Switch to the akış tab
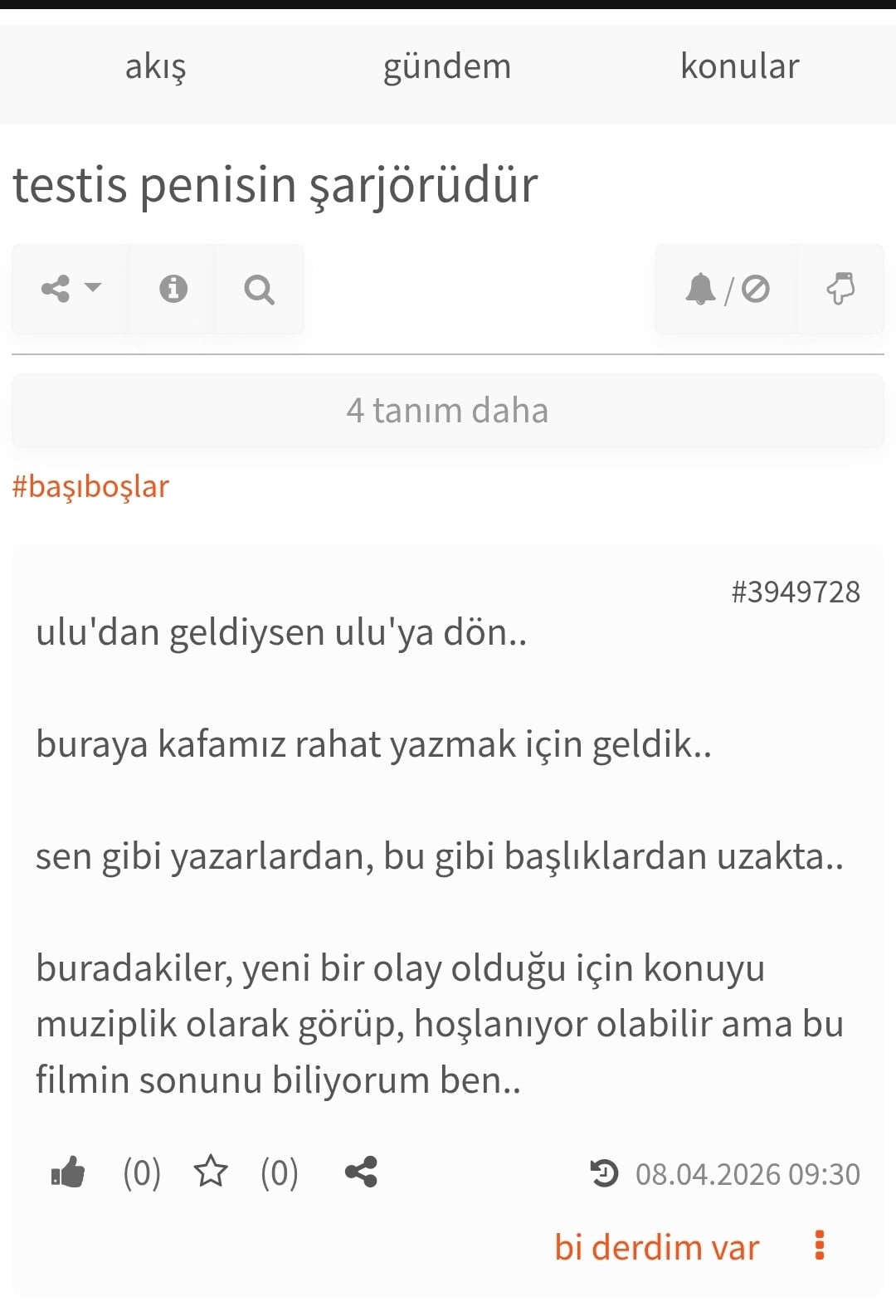 point(155,67)
